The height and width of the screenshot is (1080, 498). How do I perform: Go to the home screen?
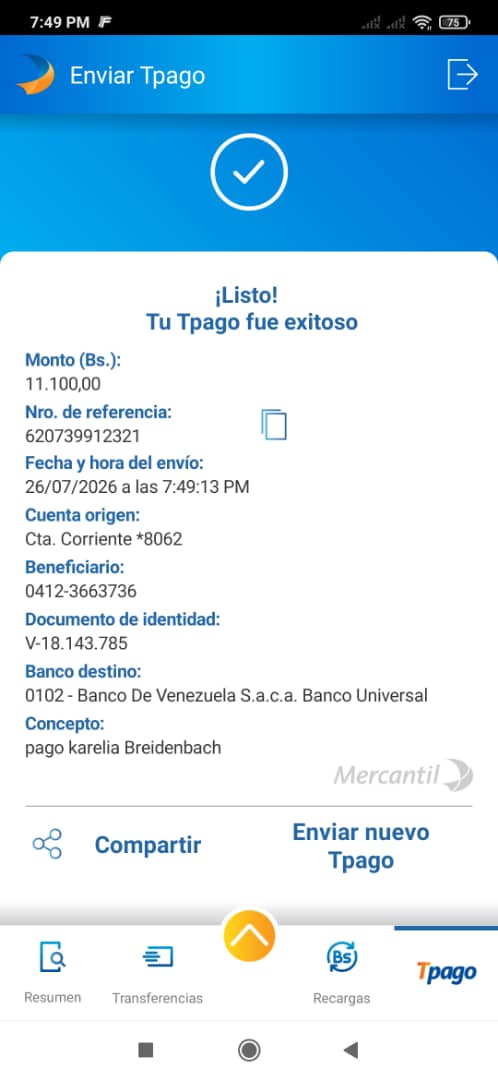tap(249, 1050)
